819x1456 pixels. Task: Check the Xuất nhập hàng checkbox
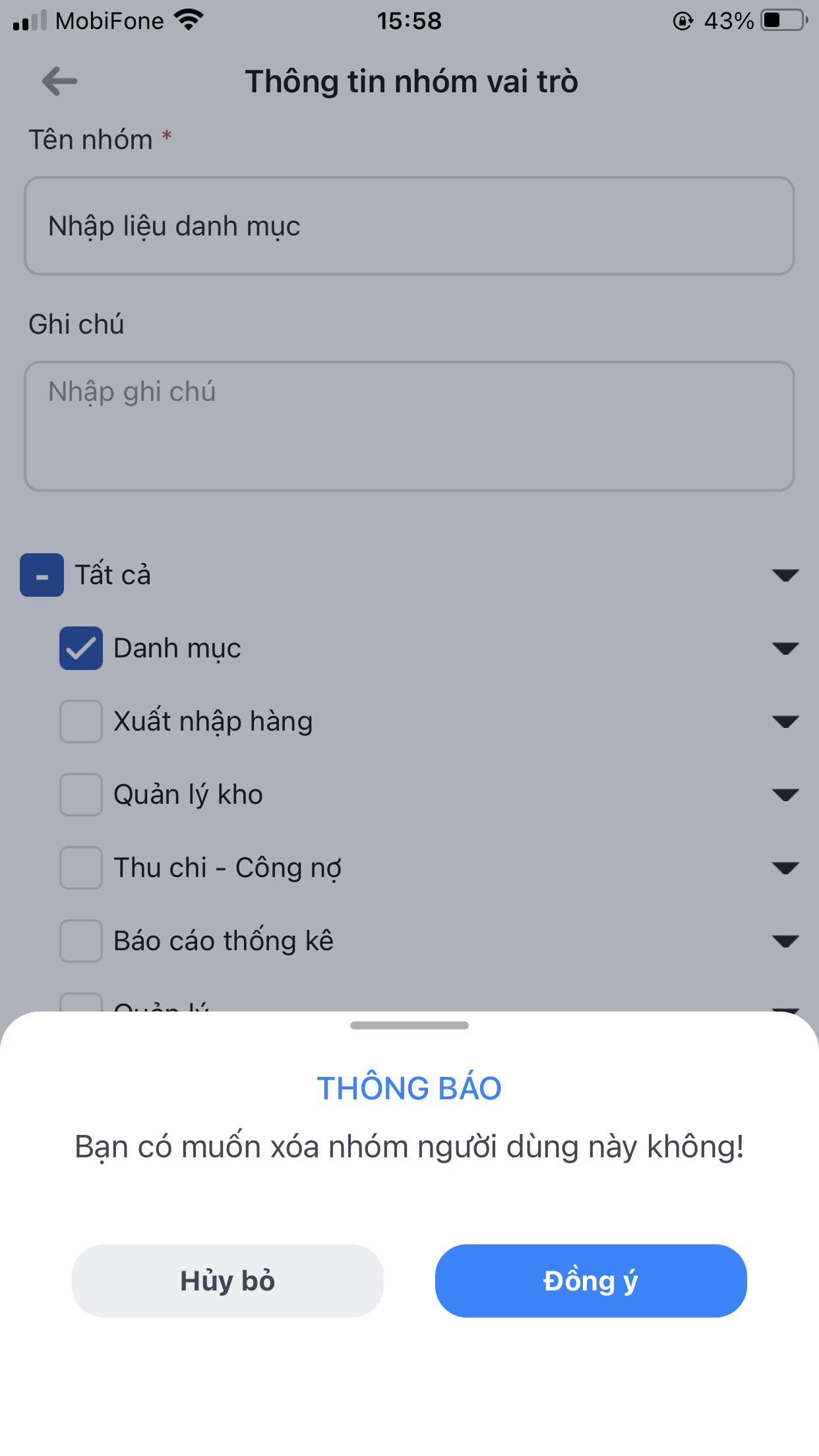[x=81, y=721]
